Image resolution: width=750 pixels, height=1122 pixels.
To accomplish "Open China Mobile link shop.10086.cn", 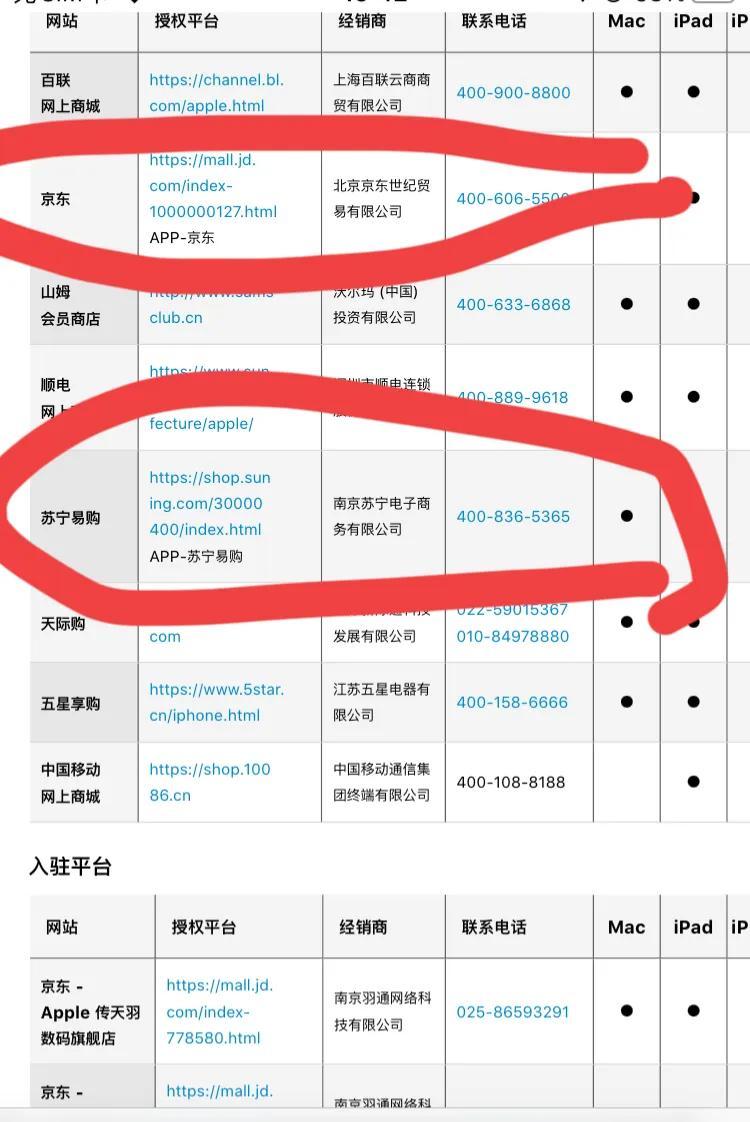I will click(x=209, y=782).
